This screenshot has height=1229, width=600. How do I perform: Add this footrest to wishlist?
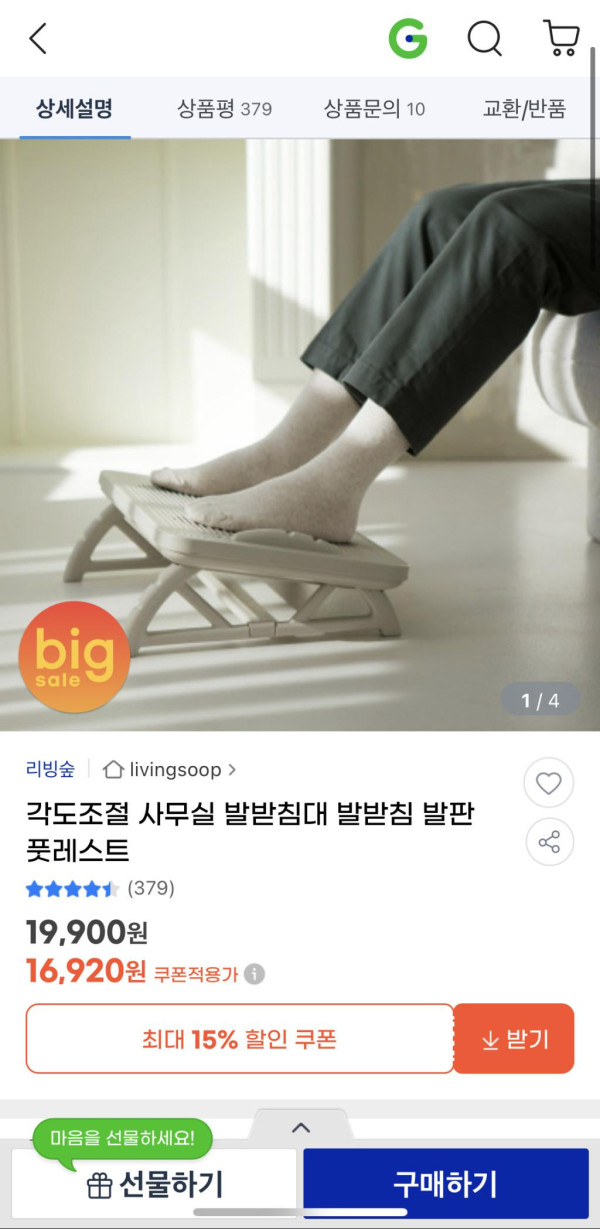[549, 784]
